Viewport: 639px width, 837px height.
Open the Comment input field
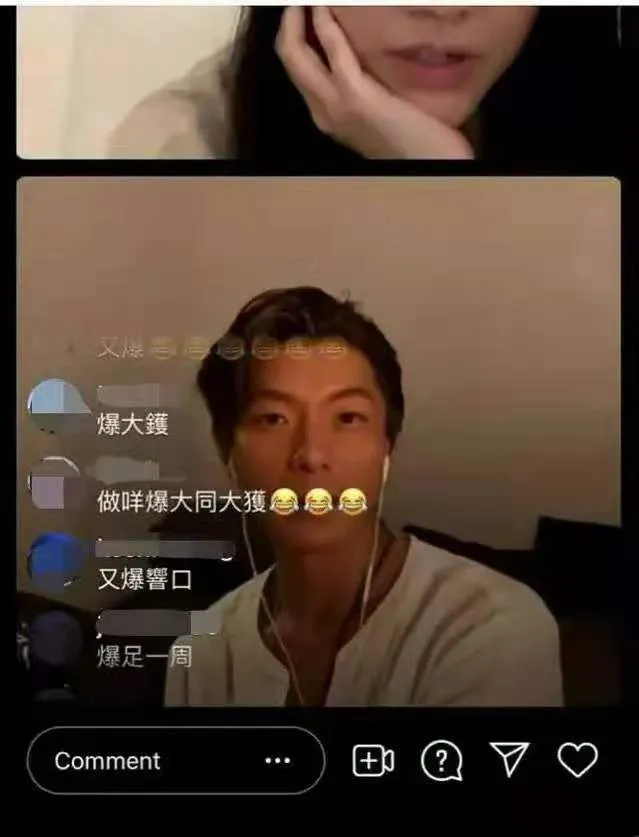140,761
